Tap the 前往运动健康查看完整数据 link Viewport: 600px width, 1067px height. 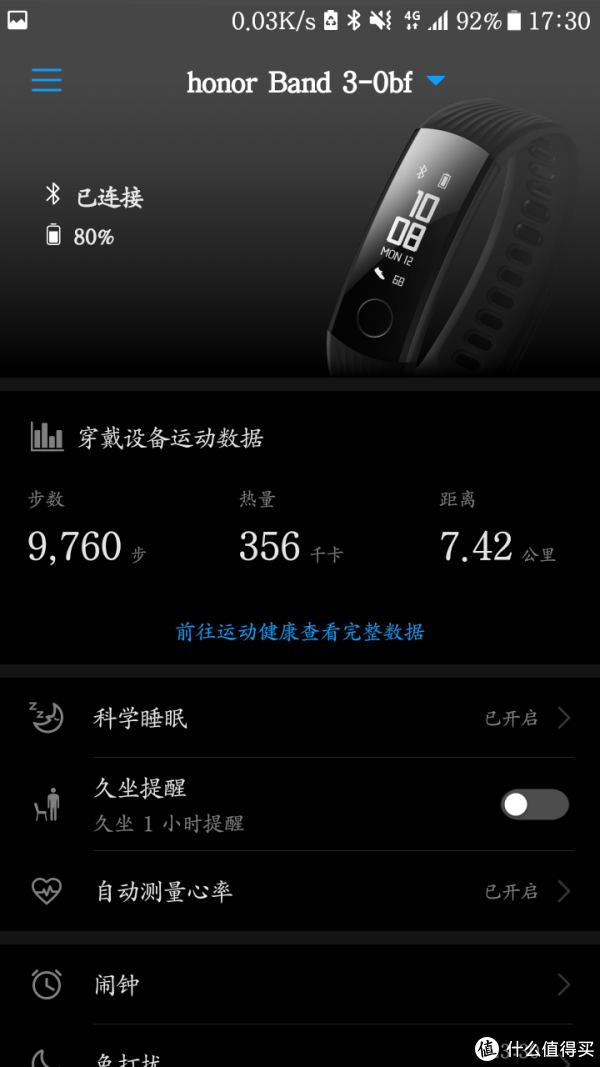click(300, 631)
